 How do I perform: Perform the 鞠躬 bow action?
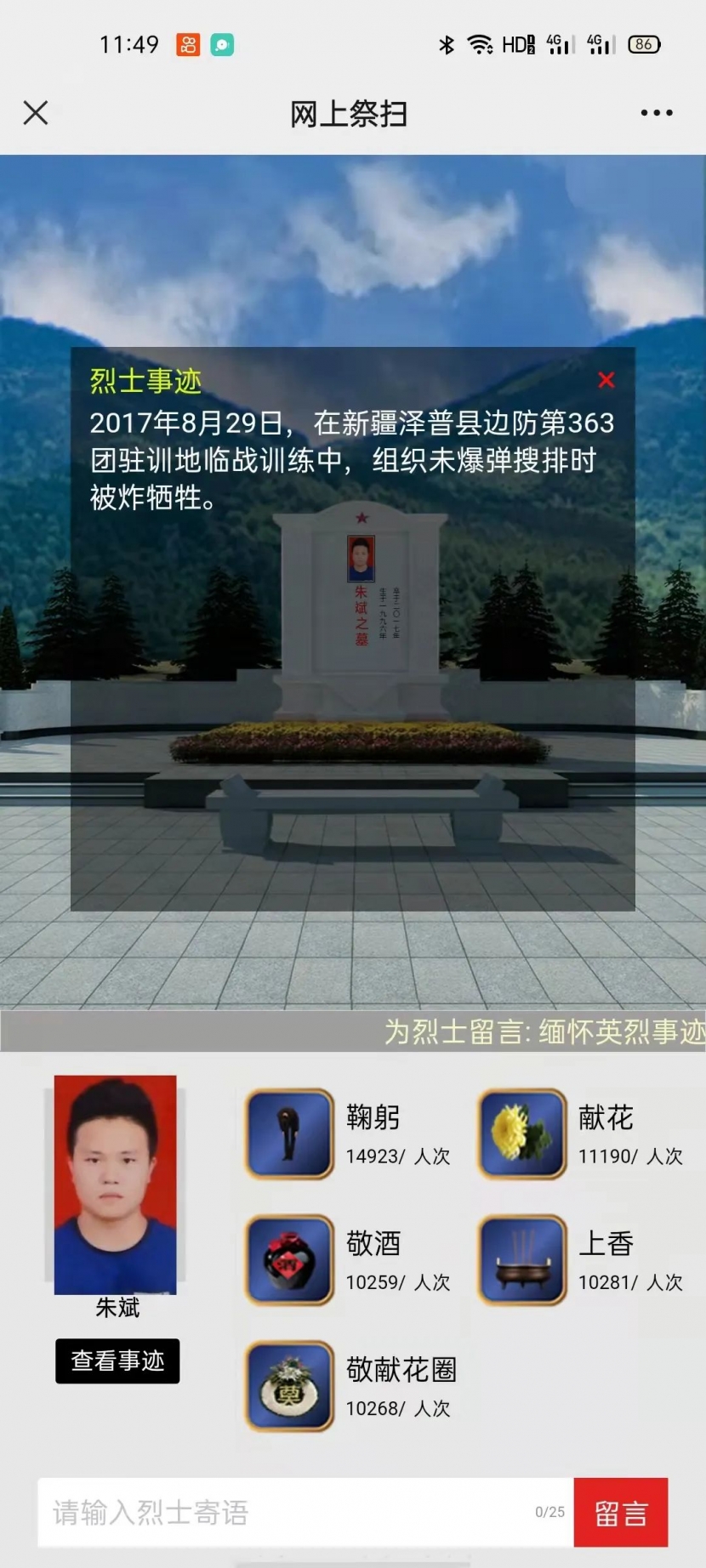[x=289, y=1133]
